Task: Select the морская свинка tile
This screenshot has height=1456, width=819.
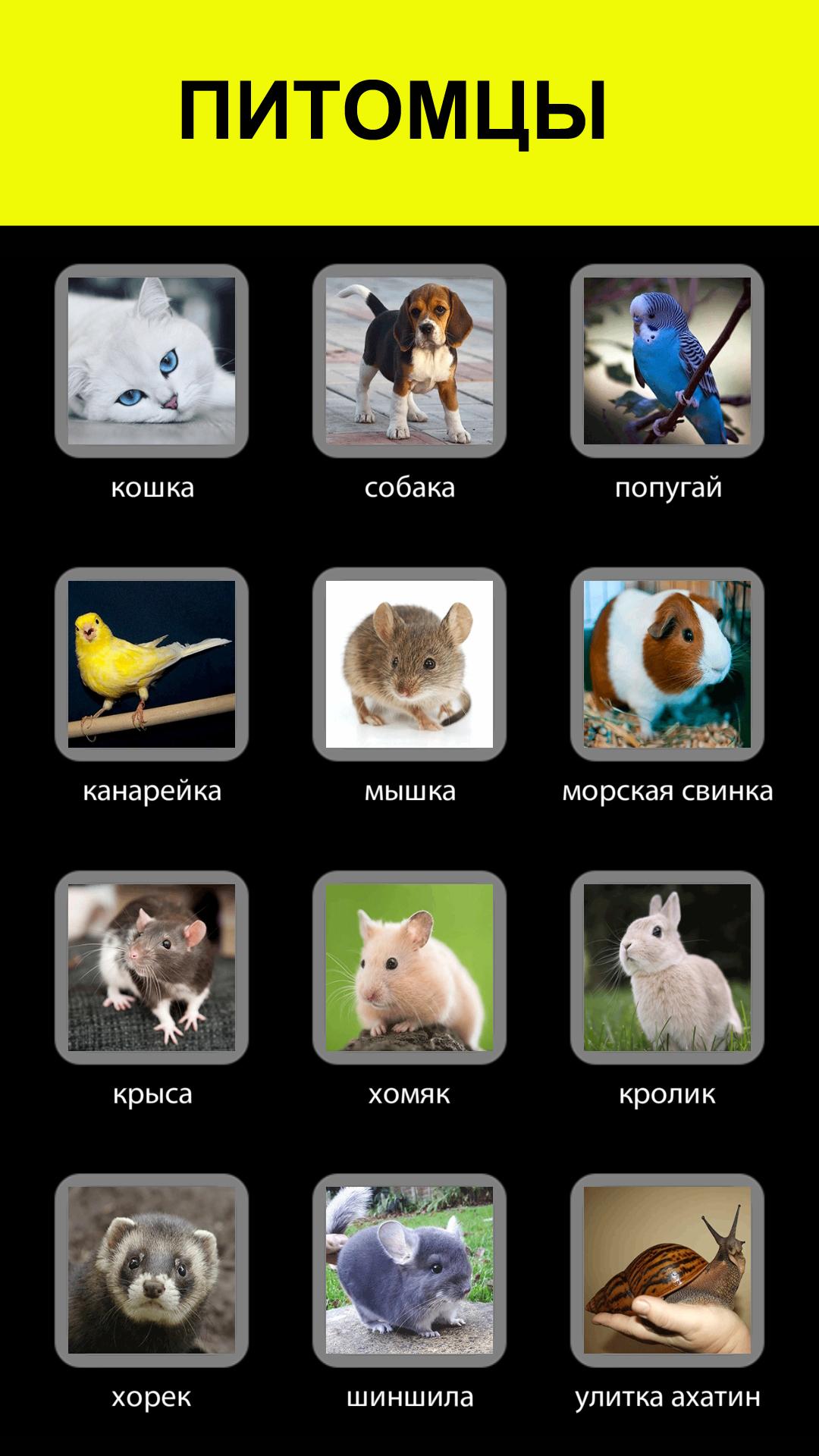Action: 667,664
